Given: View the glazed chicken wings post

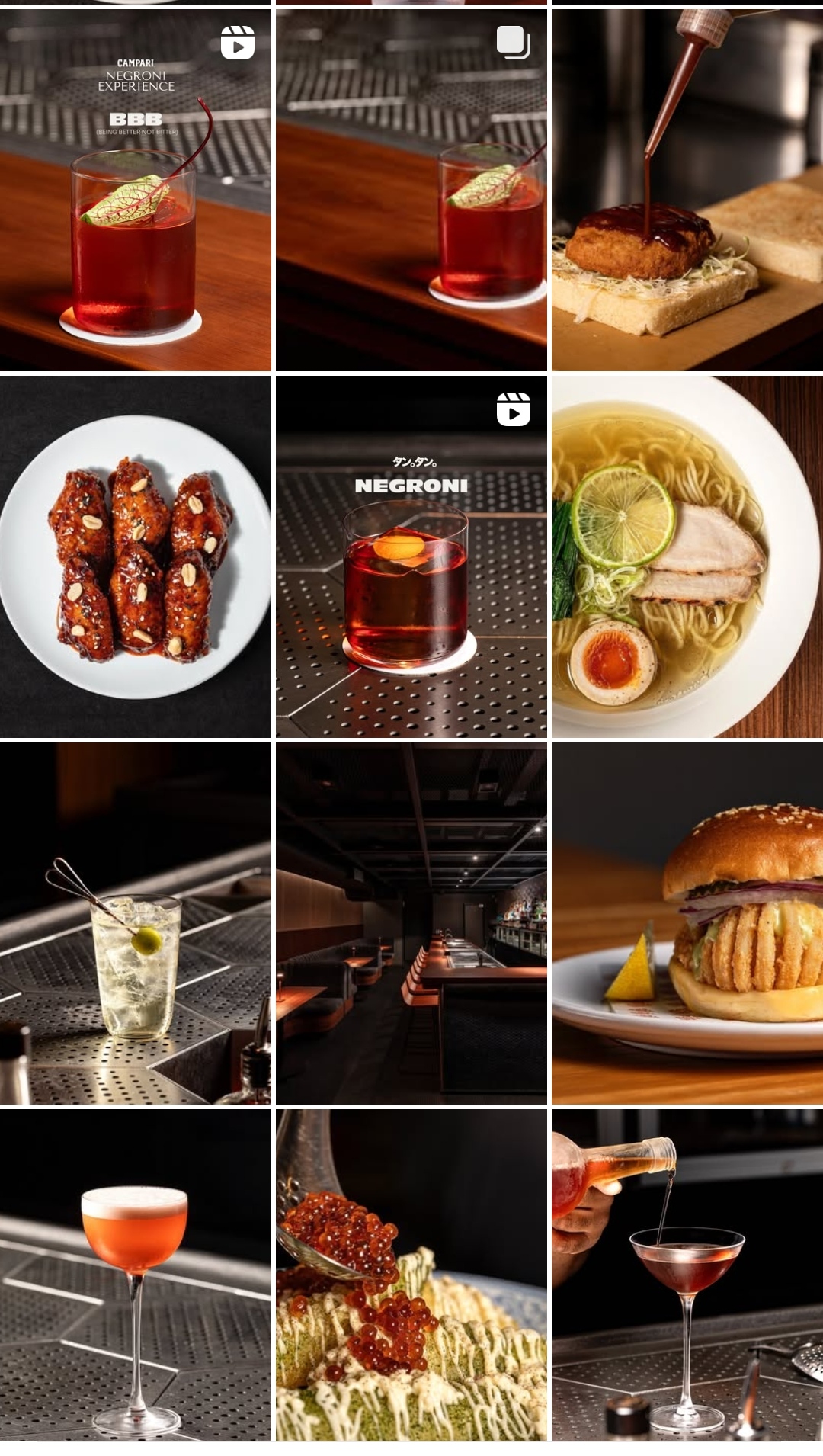Looking at the screenshot, I should coord(136,556).
